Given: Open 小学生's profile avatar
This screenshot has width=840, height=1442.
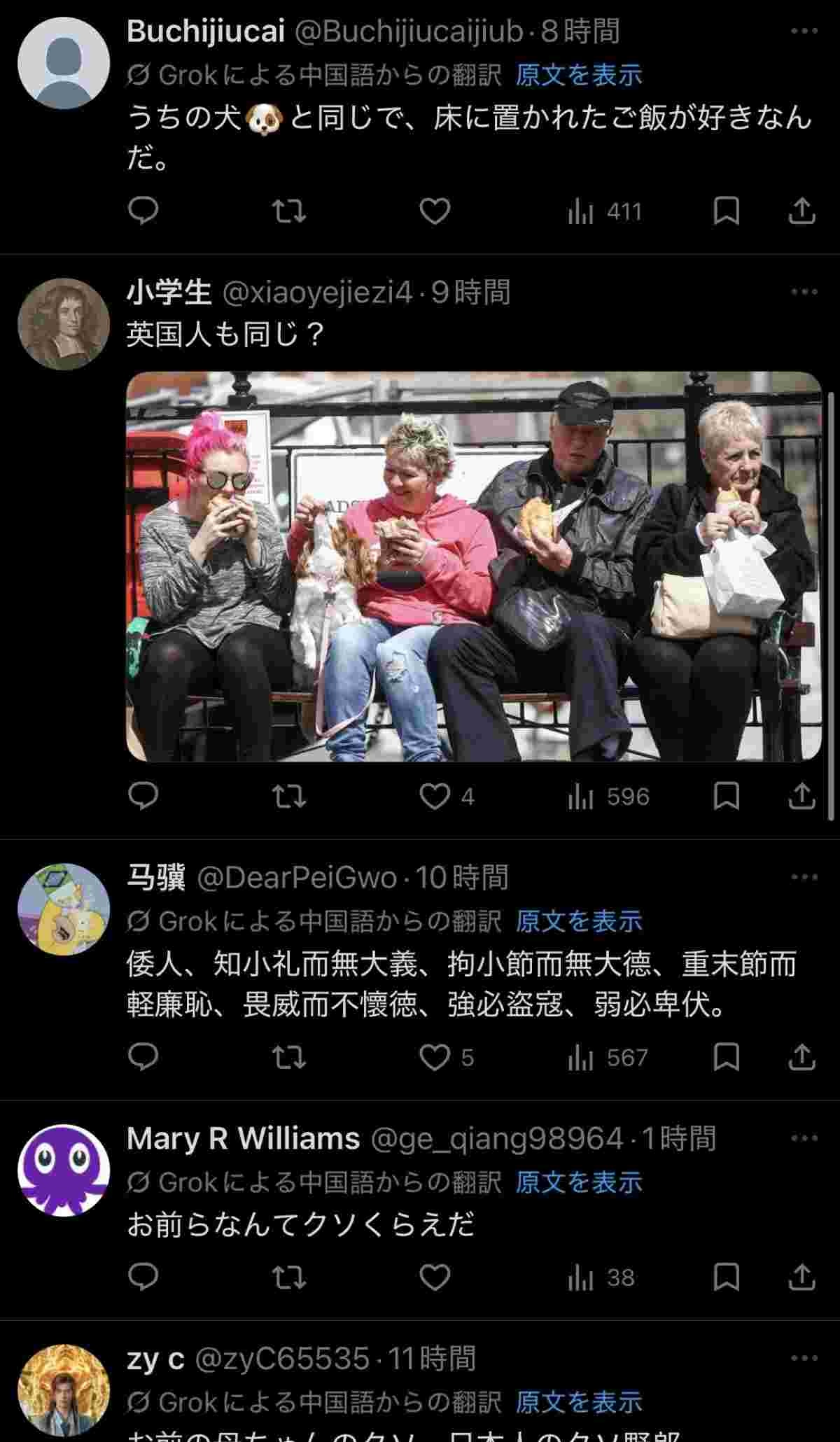Looking at the screenshot, I should click(63, 324).
